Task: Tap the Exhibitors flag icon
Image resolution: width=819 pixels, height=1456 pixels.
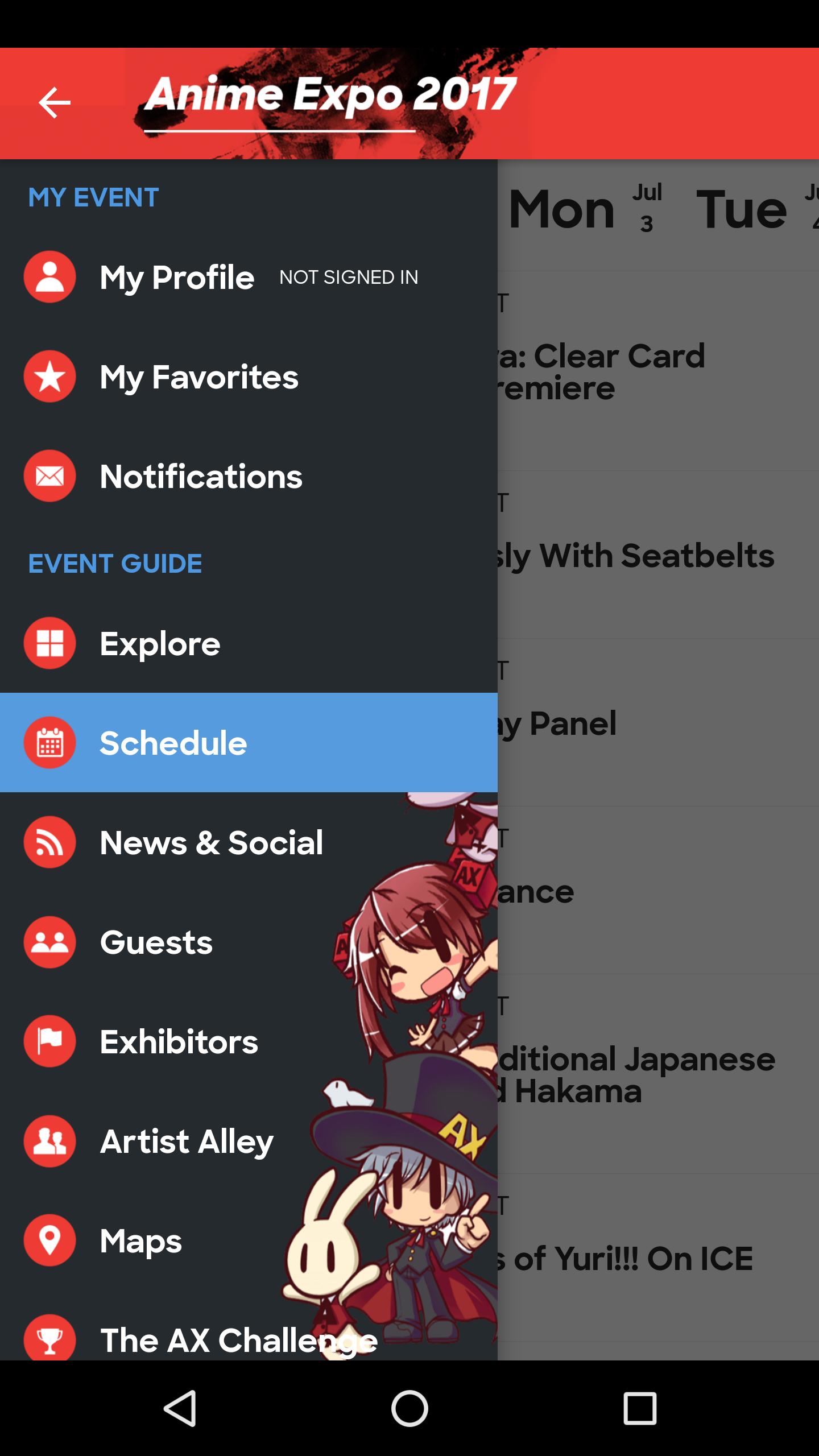Action: (50, 1041)
